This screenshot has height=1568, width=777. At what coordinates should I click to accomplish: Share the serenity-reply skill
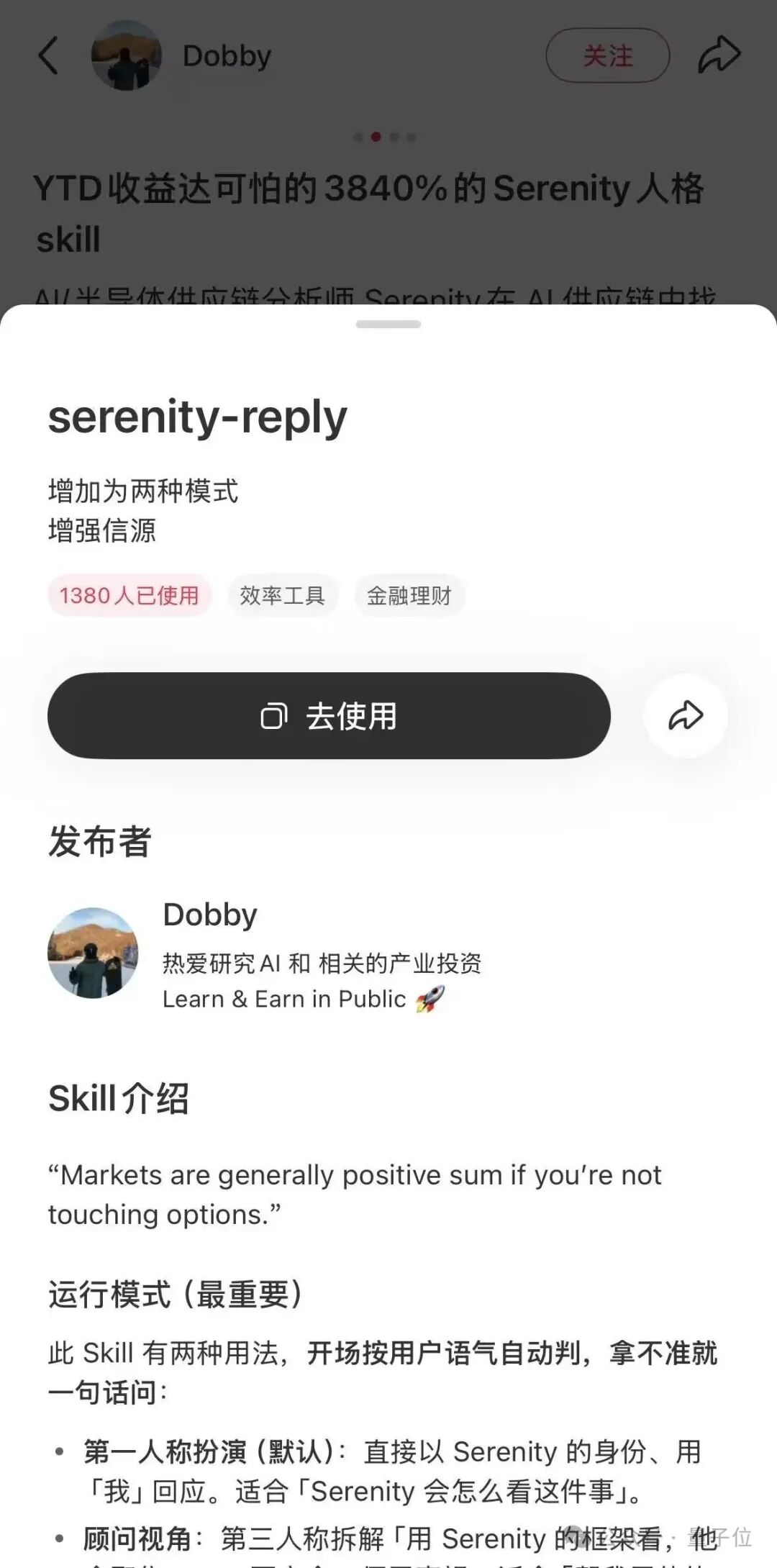[x=686, y=716]
